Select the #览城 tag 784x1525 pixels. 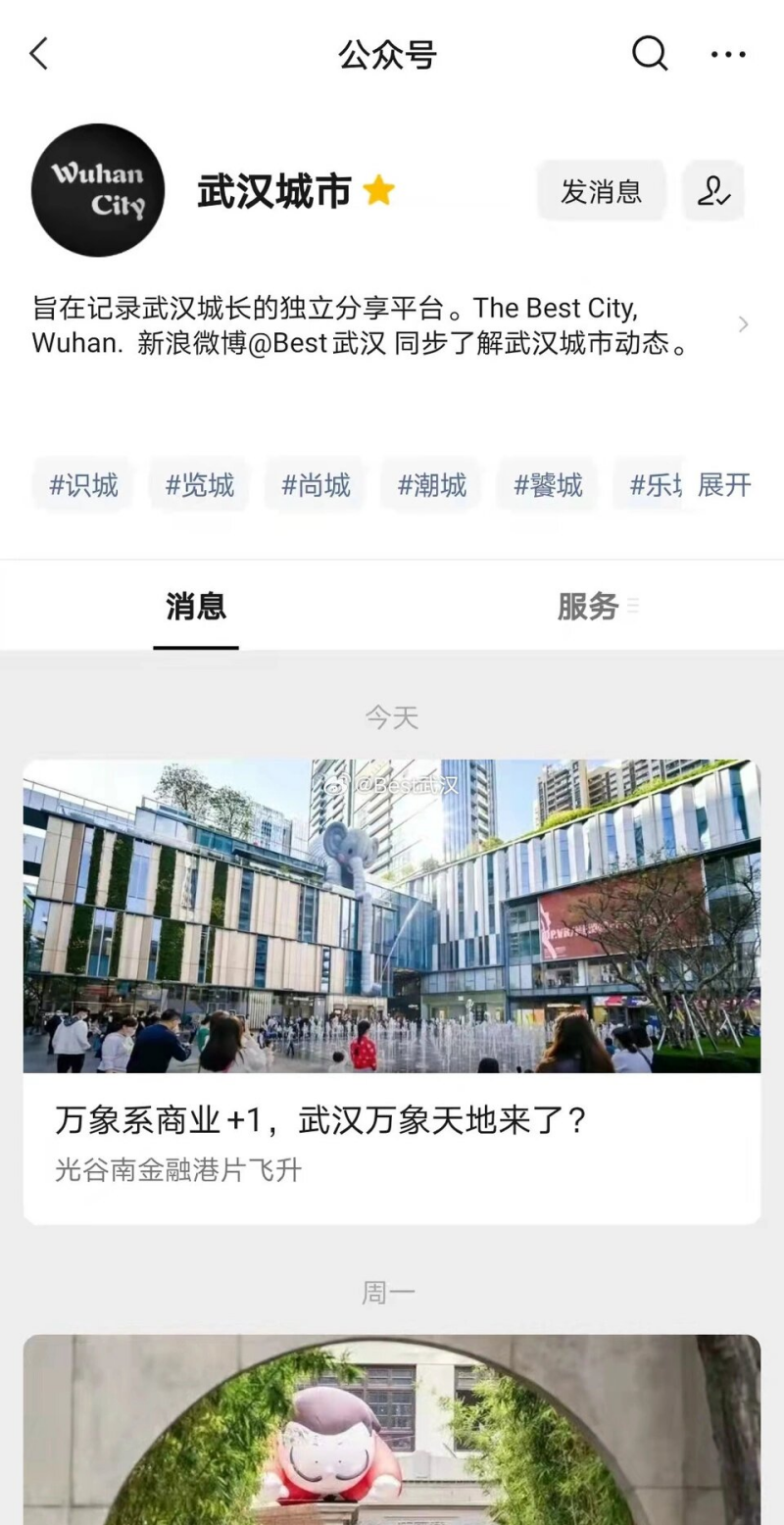200,485
